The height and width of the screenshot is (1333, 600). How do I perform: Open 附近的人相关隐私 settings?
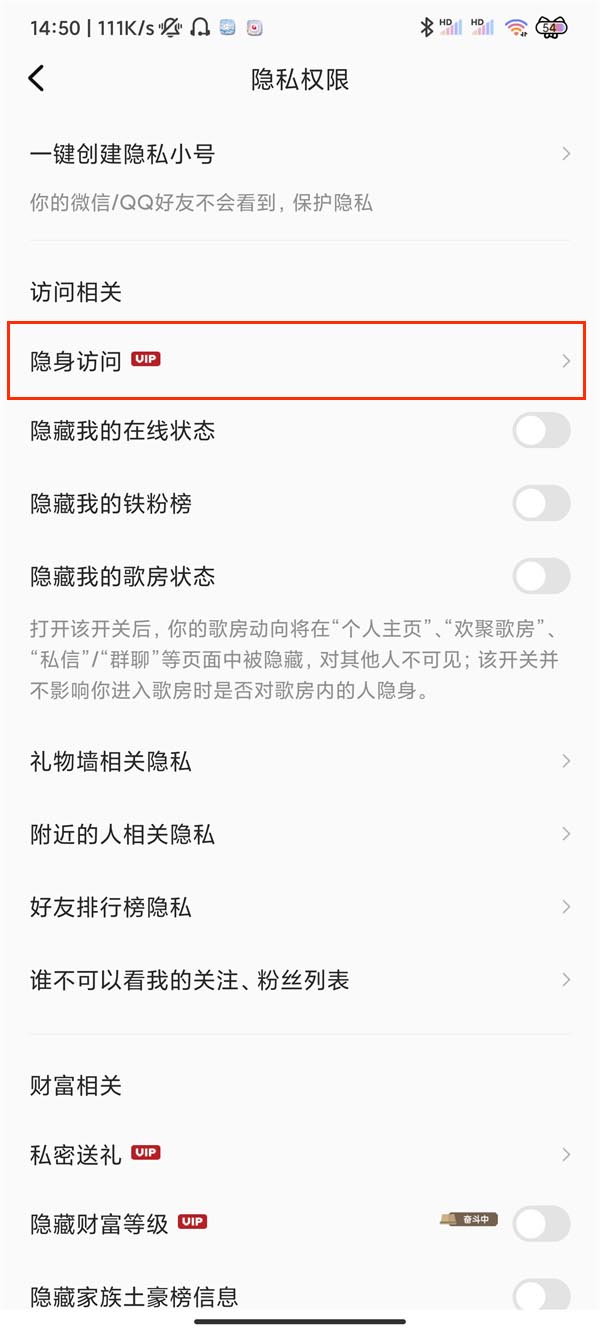click(300, 835)
